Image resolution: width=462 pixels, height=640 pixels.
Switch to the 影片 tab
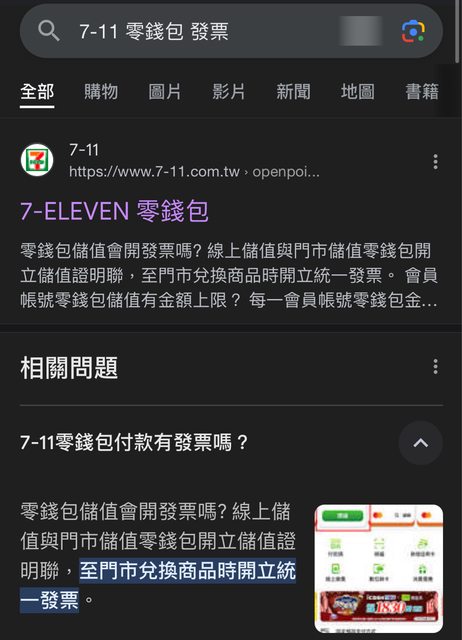tap(229, 91)
